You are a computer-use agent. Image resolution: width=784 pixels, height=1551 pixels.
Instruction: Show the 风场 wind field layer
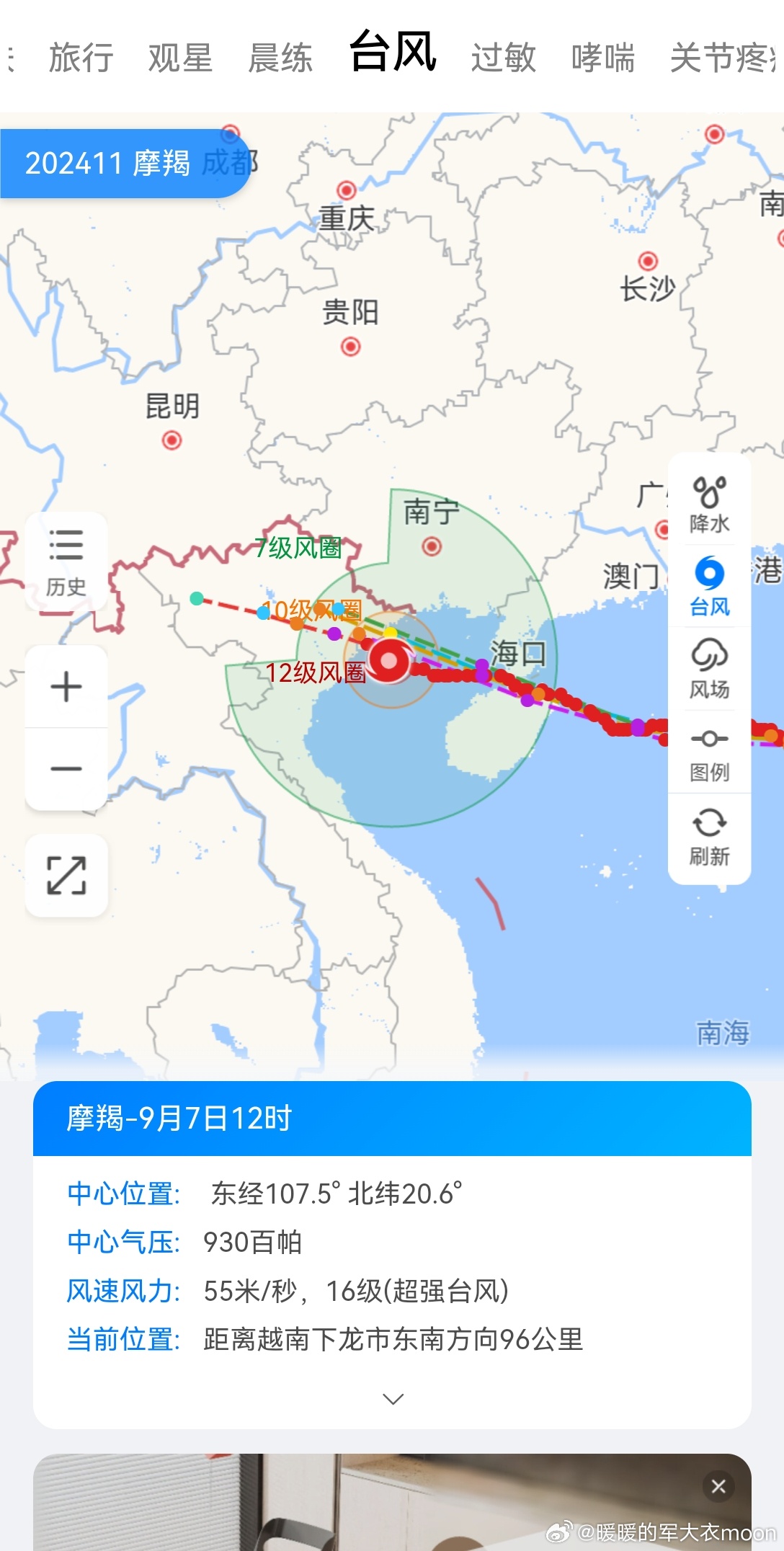tap(710, 669)
